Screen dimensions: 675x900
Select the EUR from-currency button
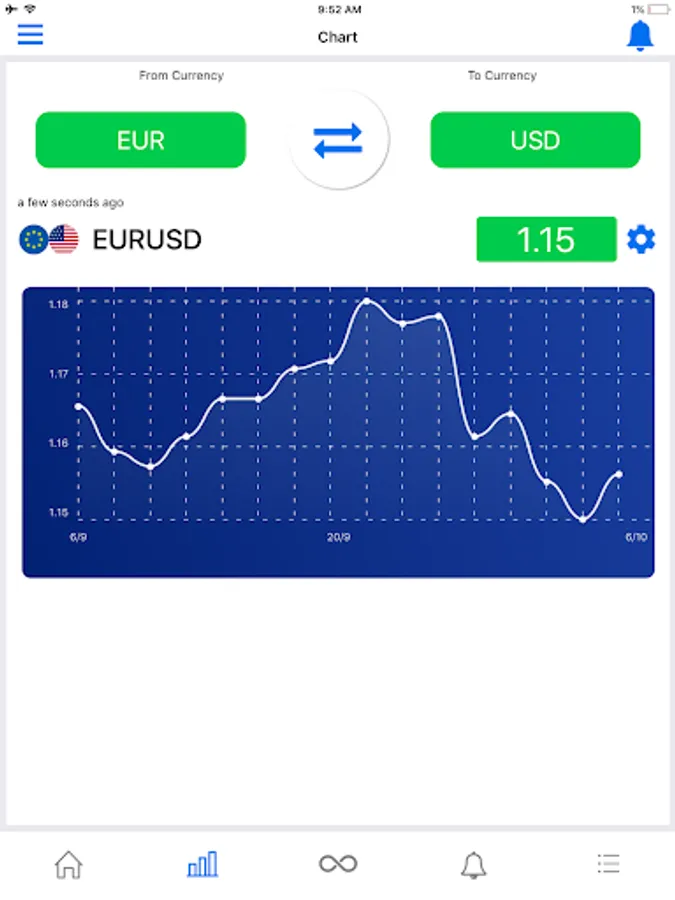point(141,140)
